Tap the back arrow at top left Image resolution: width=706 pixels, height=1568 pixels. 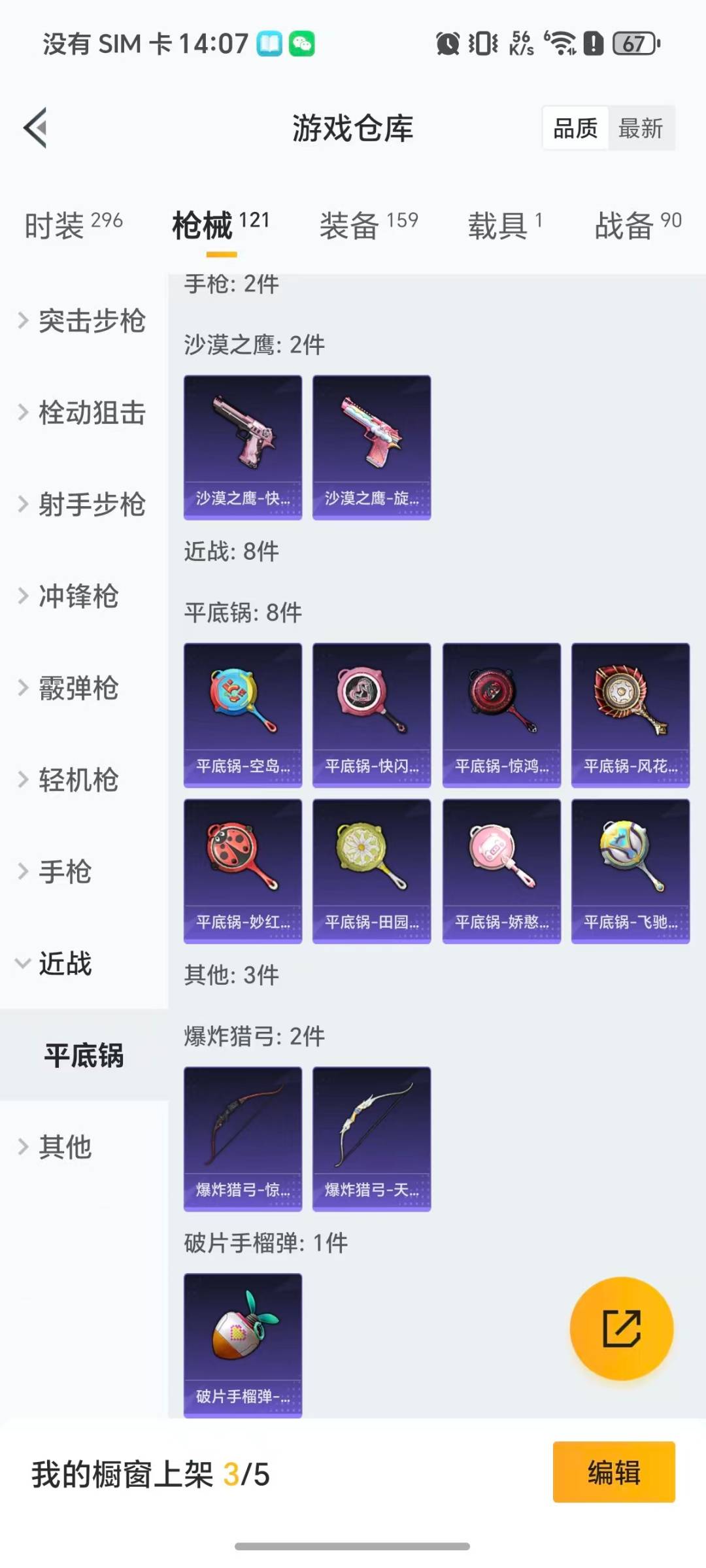click(x=37, y=128)
